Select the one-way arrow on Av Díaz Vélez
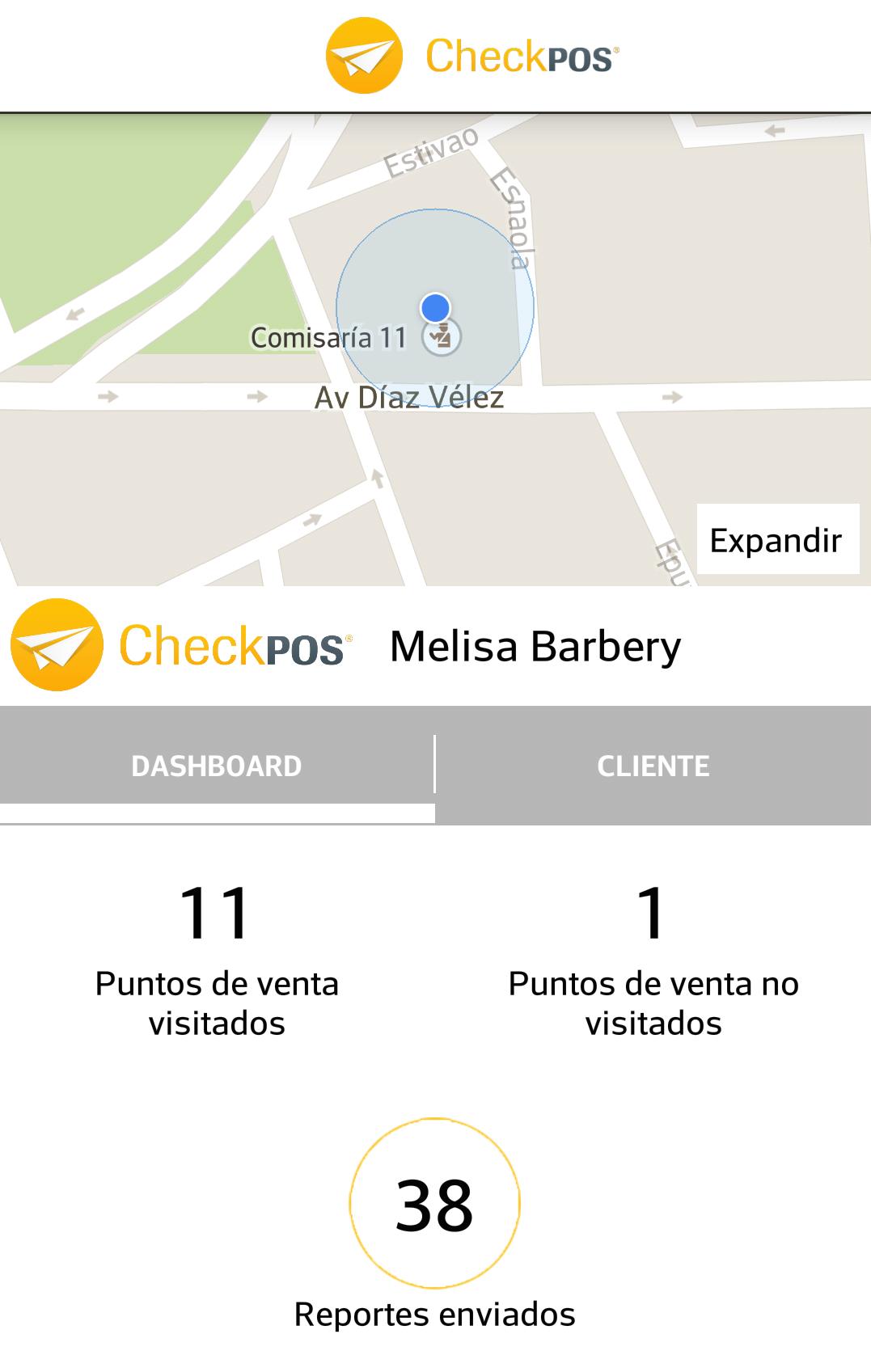871x1372 pixels. 256,396
